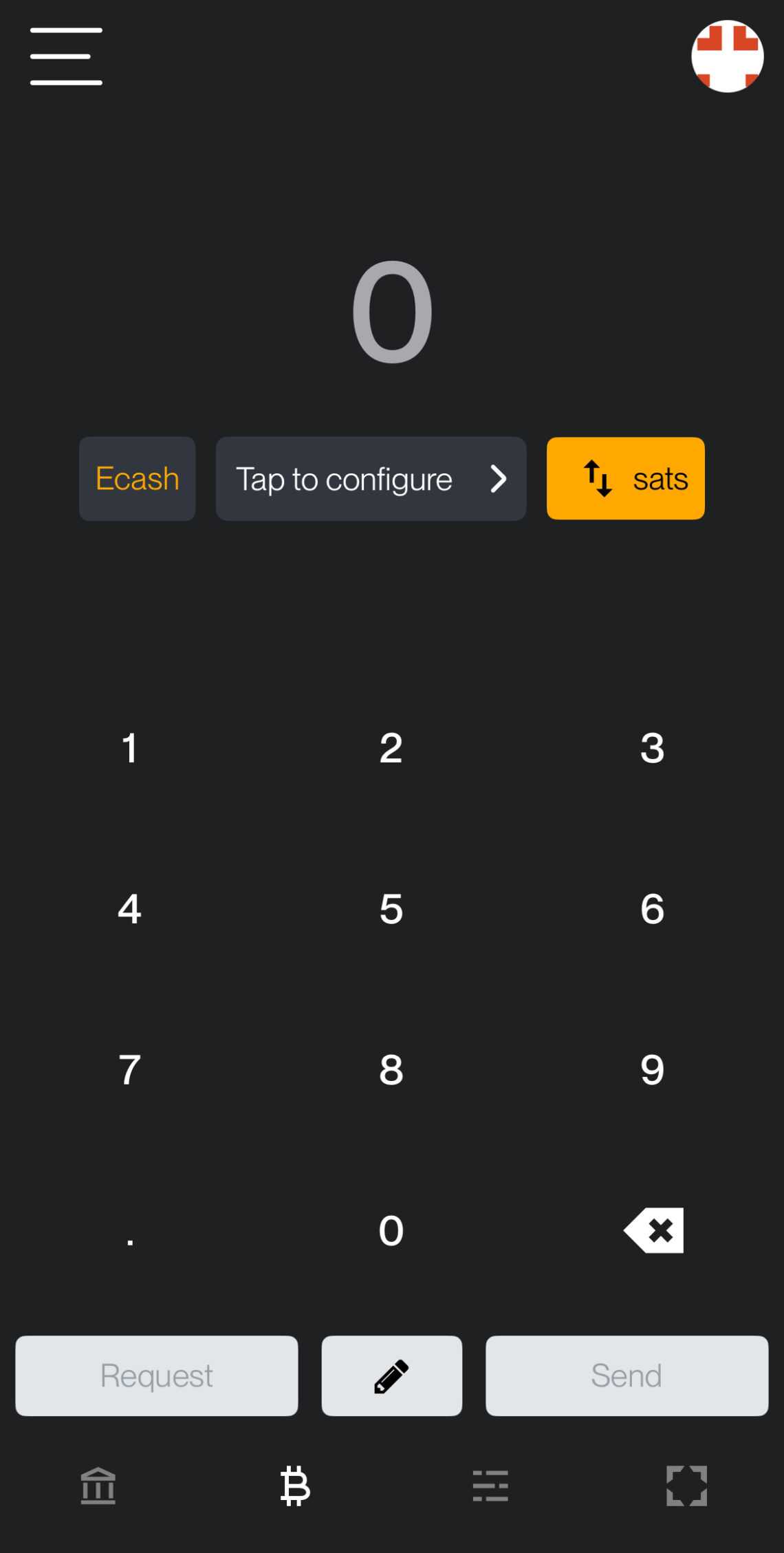Screen dimensions: 784x1553
Task: Open the settings sliders icon
Action: pyautogui.click(x=490, y=1486)
